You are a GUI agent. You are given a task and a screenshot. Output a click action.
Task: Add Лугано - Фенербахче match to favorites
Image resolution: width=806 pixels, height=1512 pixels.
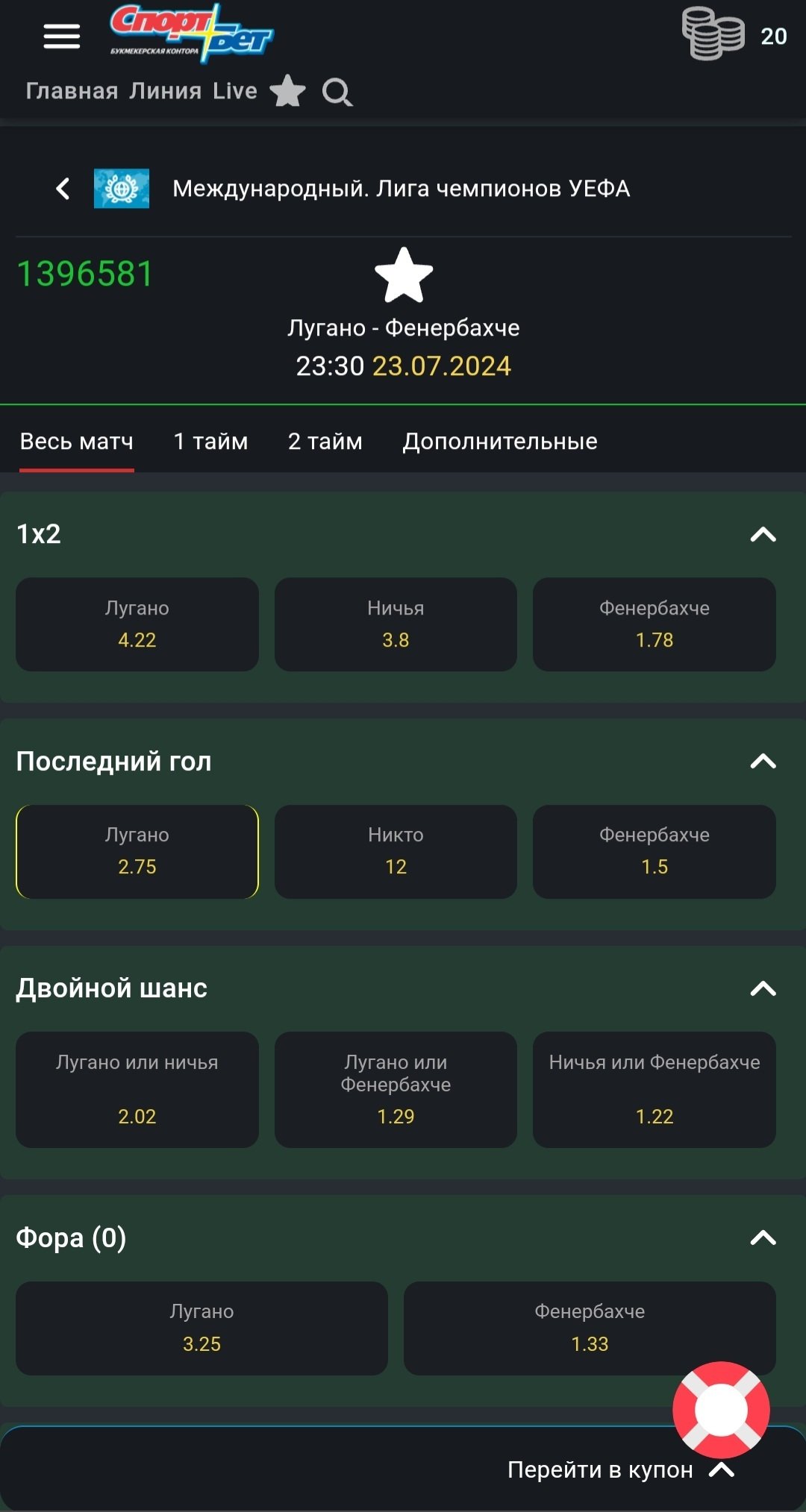pos(403,275)
